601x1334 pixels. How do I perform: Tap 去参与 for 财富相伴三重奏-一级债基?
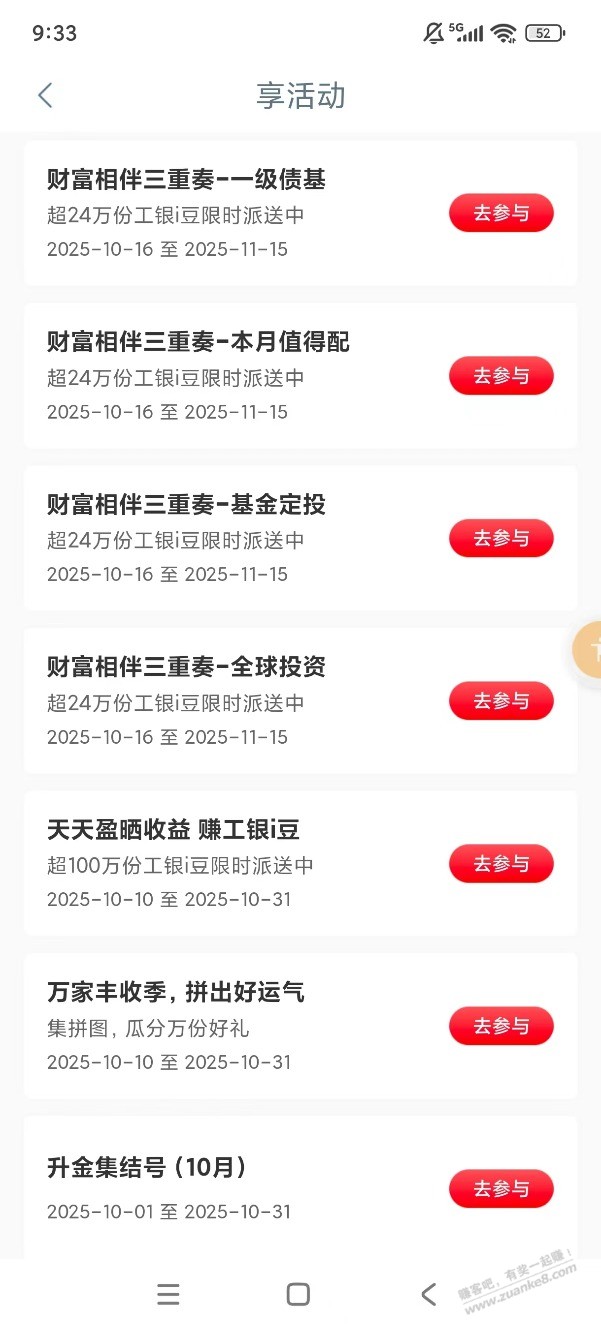501,213
